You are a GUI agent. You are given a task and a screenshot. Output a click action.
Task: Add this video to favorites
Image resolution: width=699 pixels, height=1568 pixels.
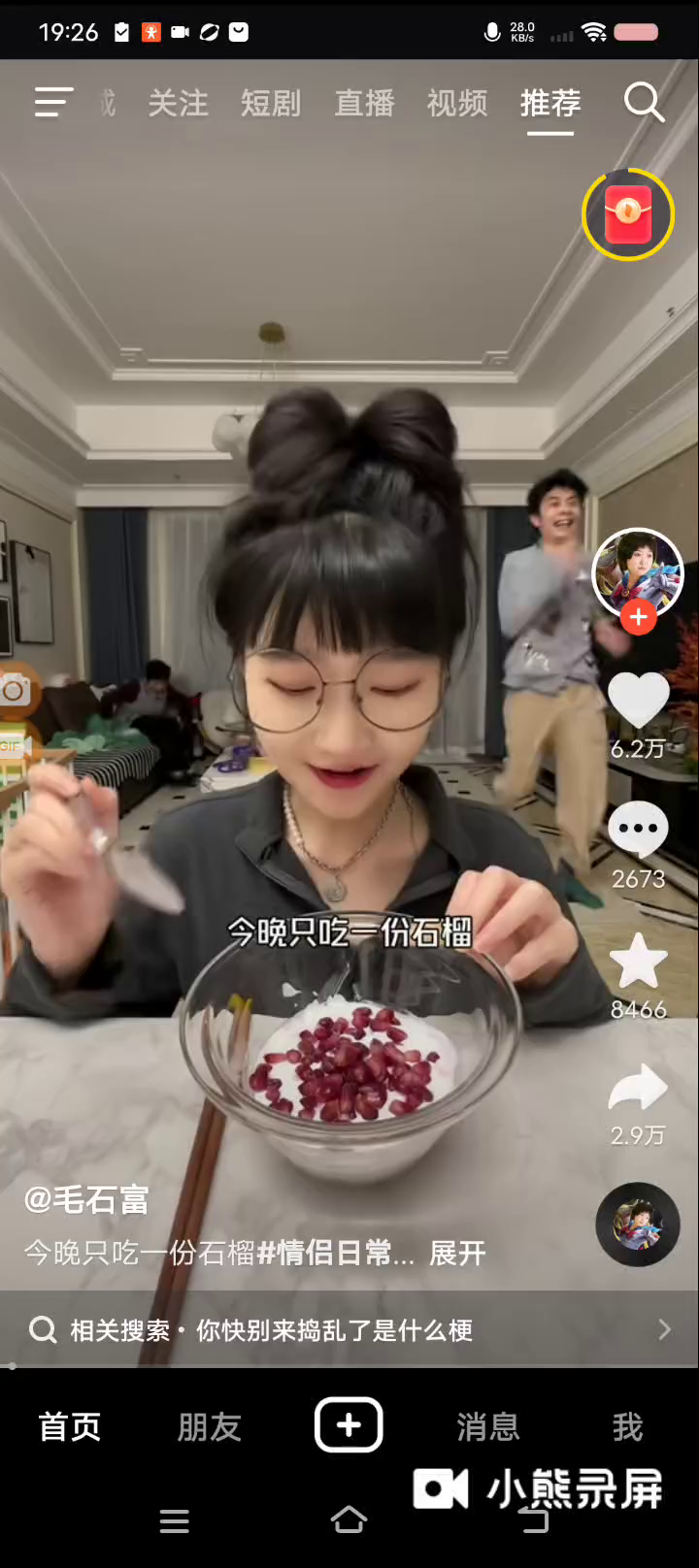638,962
